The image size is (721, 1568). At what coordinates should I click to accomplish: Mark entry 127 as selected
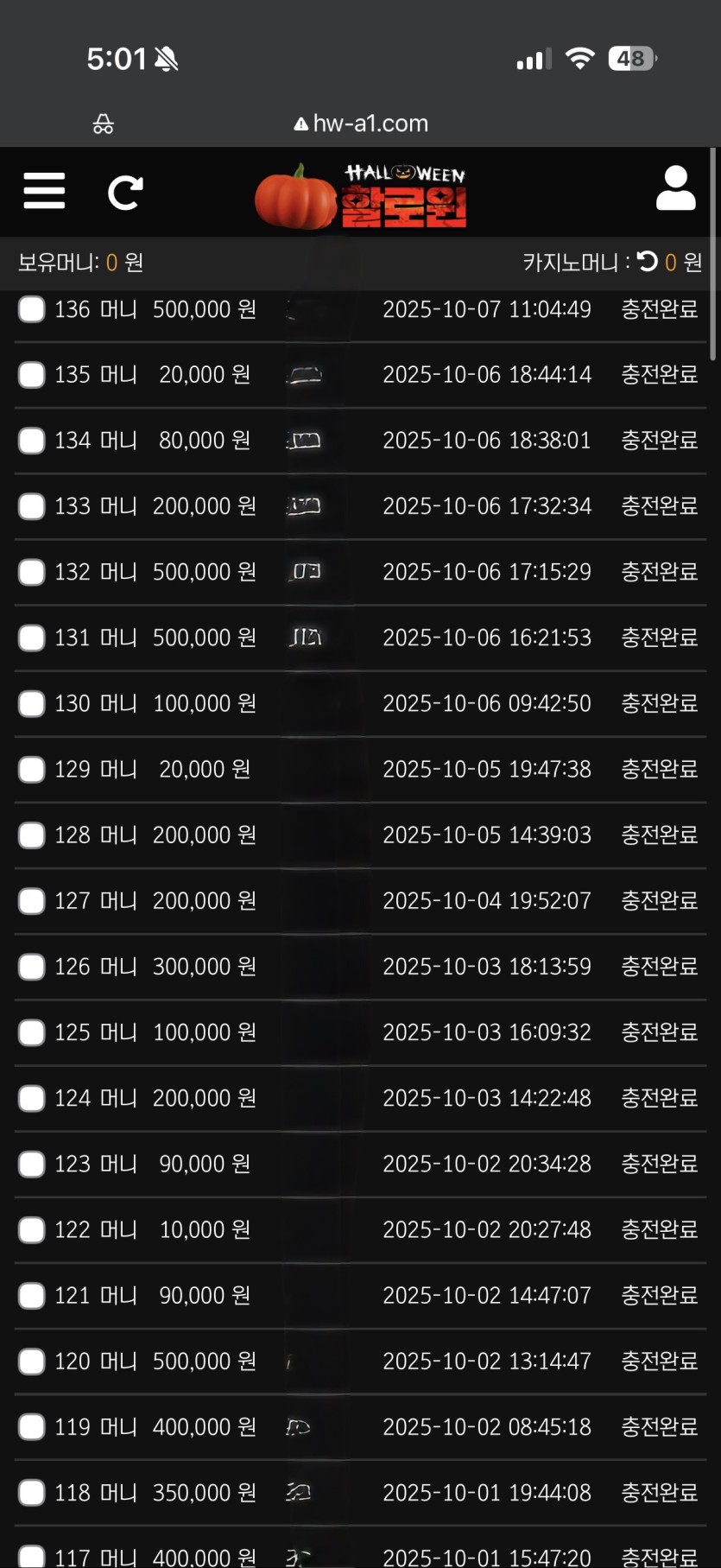32,901
